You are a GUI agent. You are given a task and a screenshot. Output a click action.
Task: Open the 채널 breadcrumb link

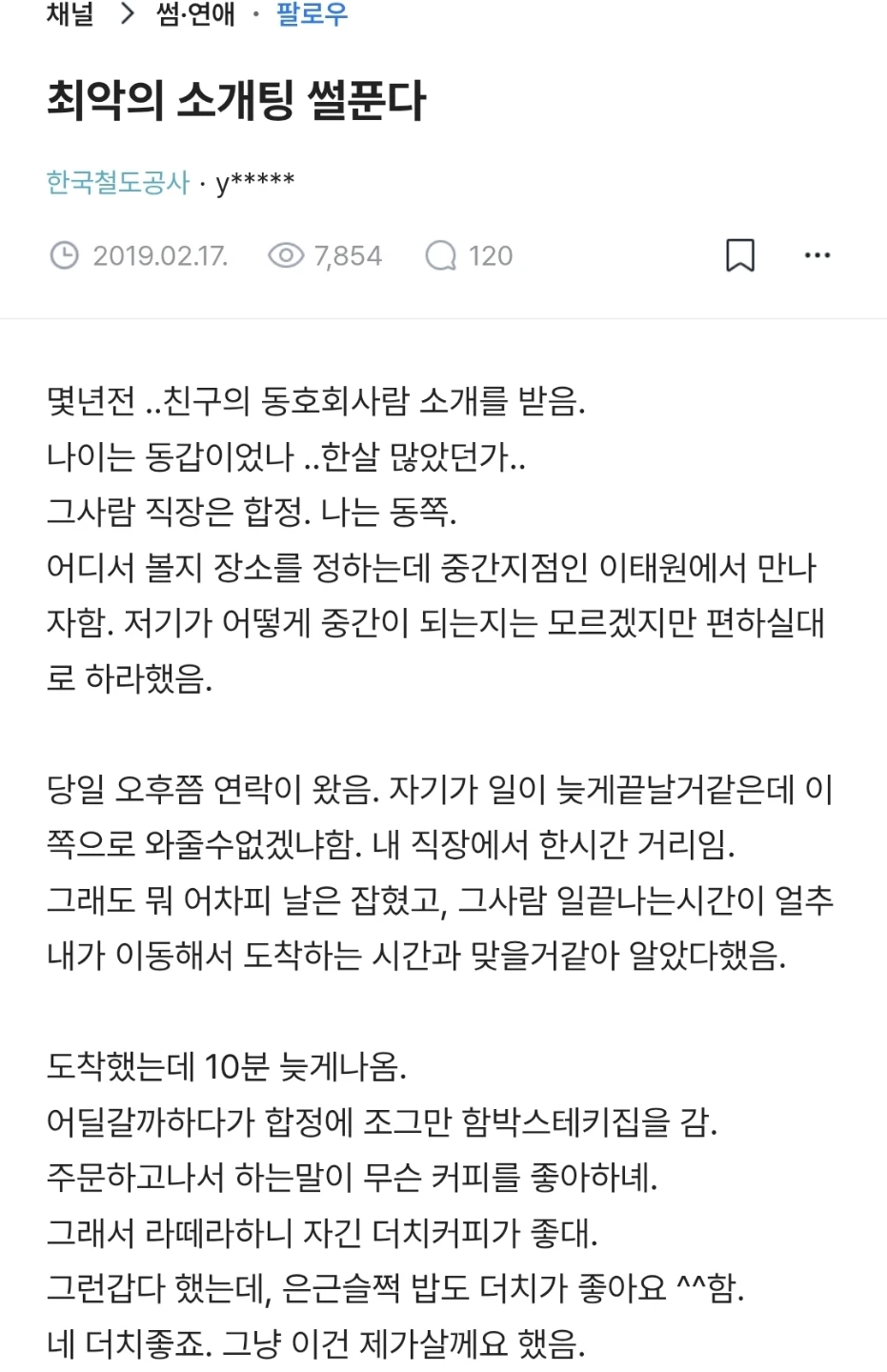(x=70, y=13)
